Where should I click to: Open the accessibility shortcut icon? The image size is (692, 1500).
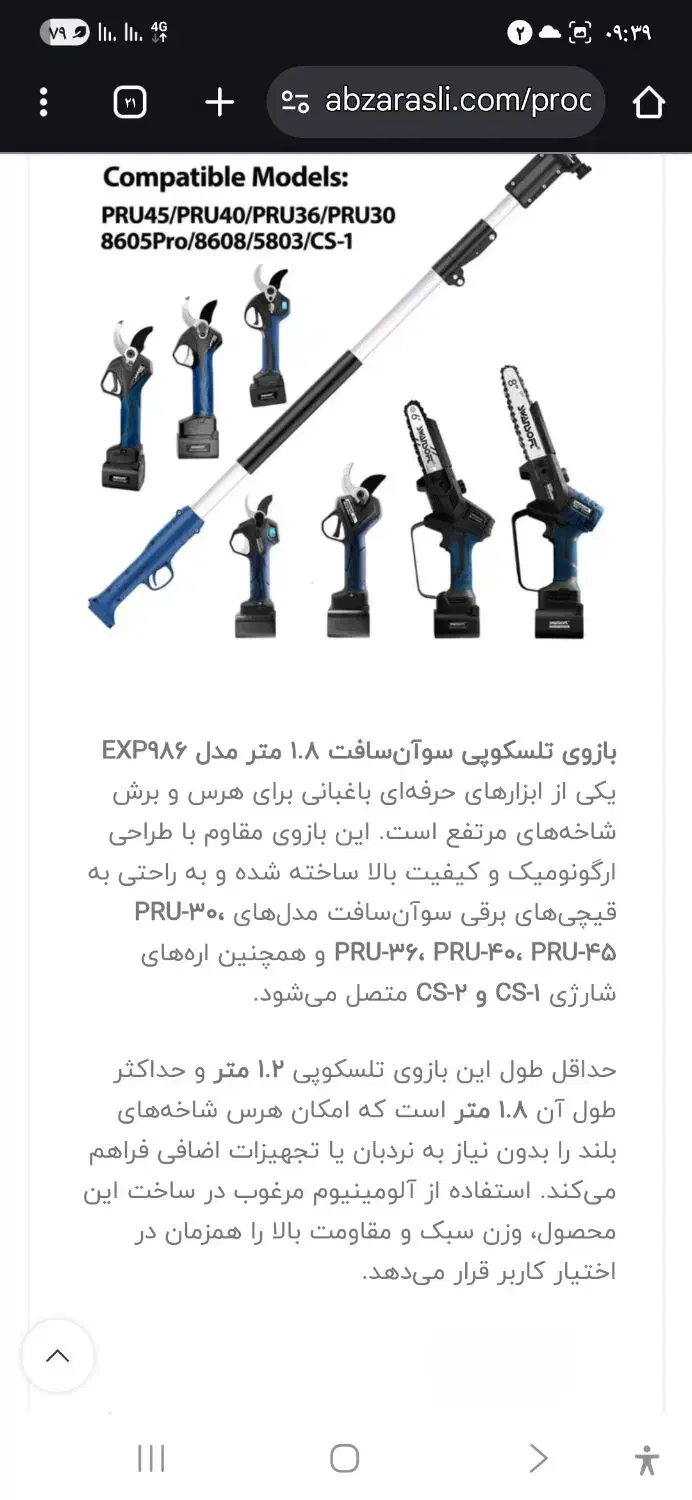click(x=647, y=1461)
